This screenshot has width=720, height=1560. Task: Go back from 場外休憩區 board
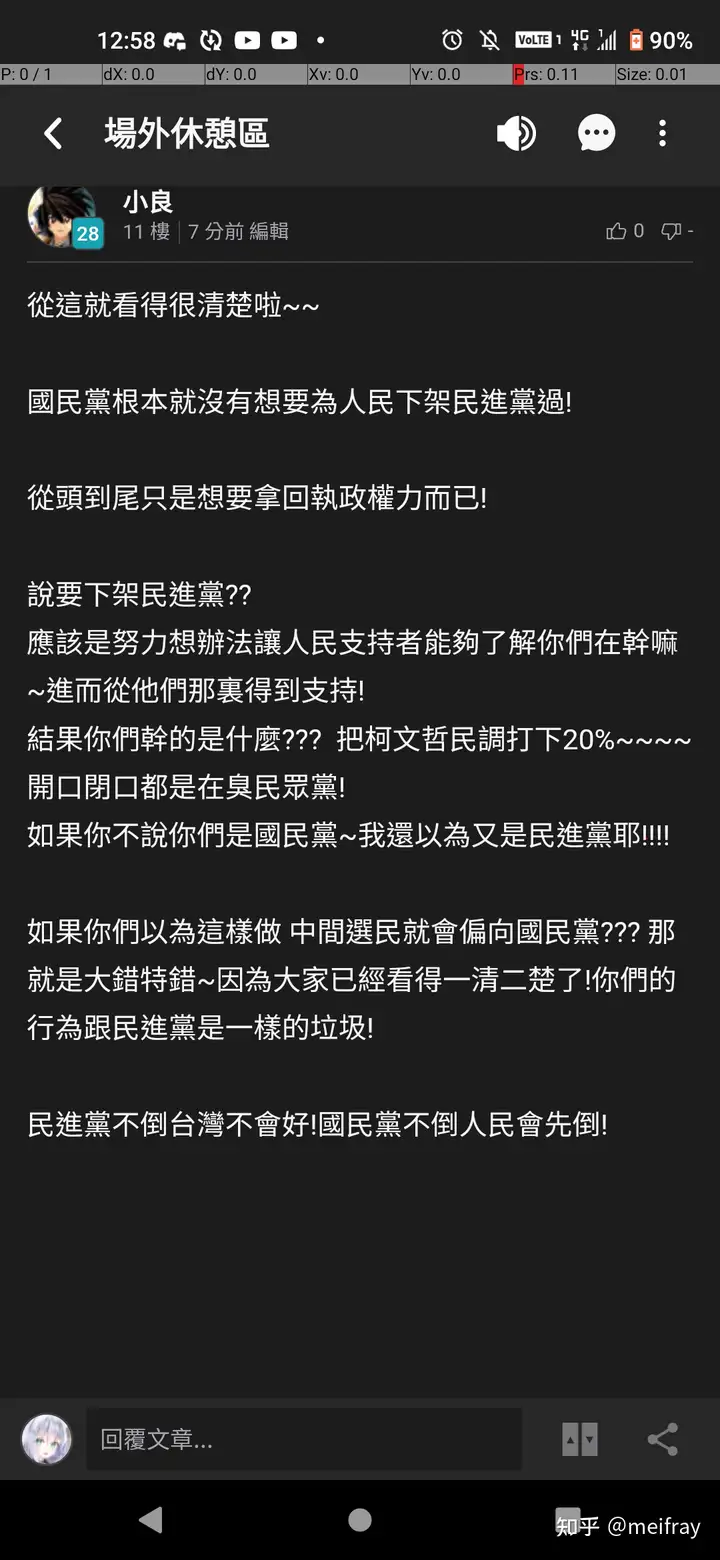(x=54, y=133)
